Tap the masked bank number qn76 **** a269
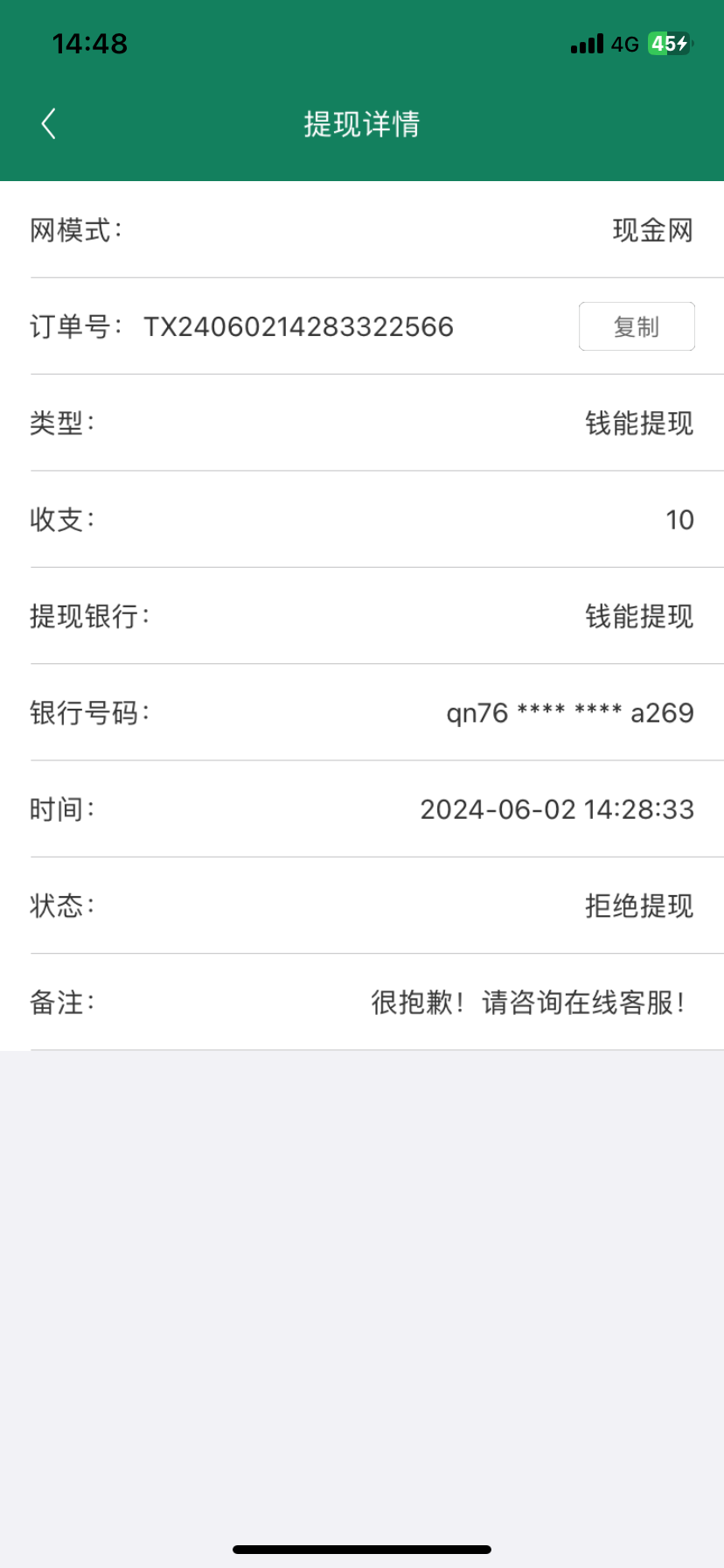The image size is (724, 1568). tap(568, 713)
